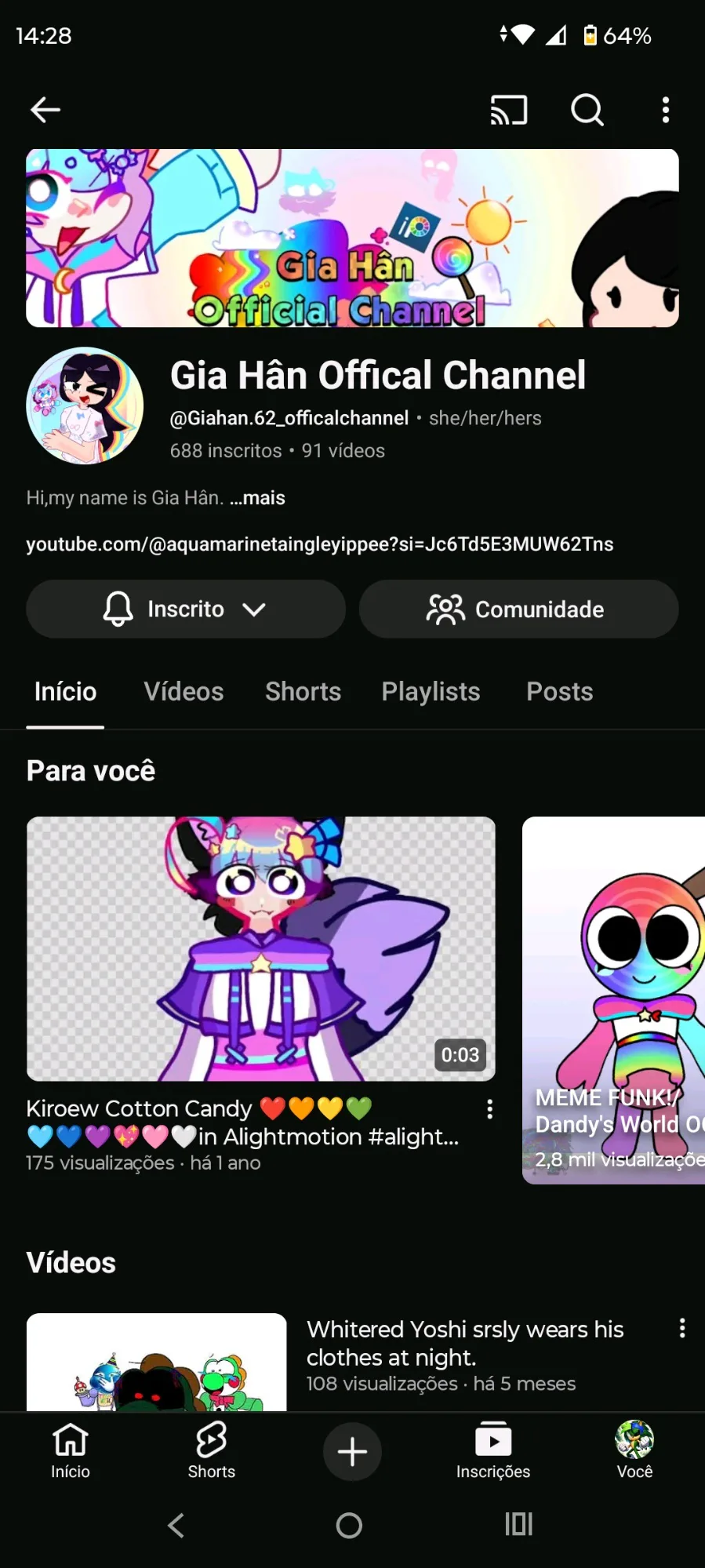
Task: Open the Você profile tab
Action: 634,1450
